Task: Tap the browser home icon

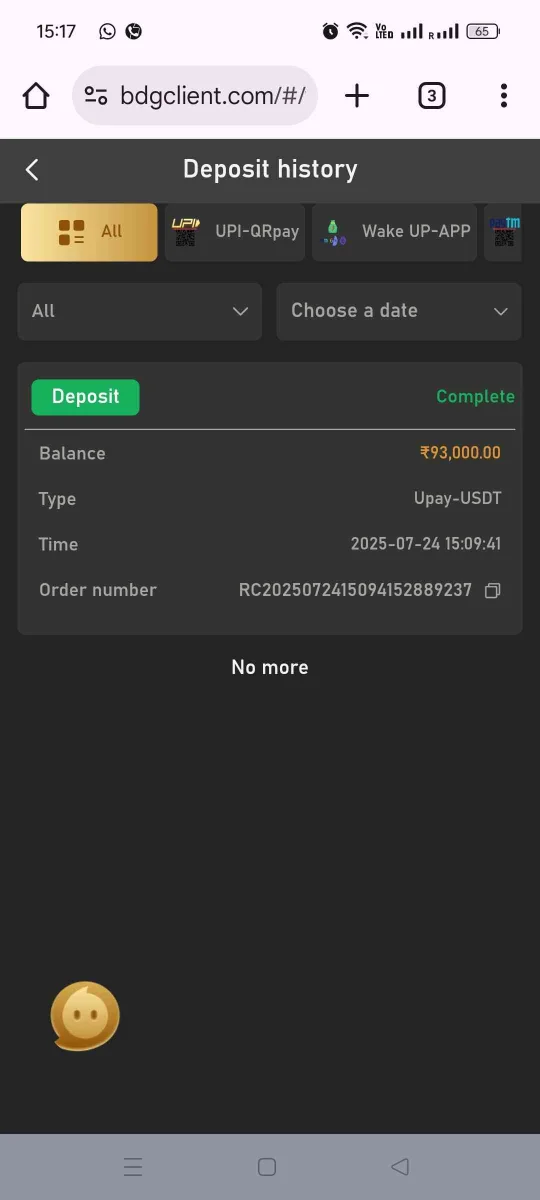Action: tap(36, 96)
